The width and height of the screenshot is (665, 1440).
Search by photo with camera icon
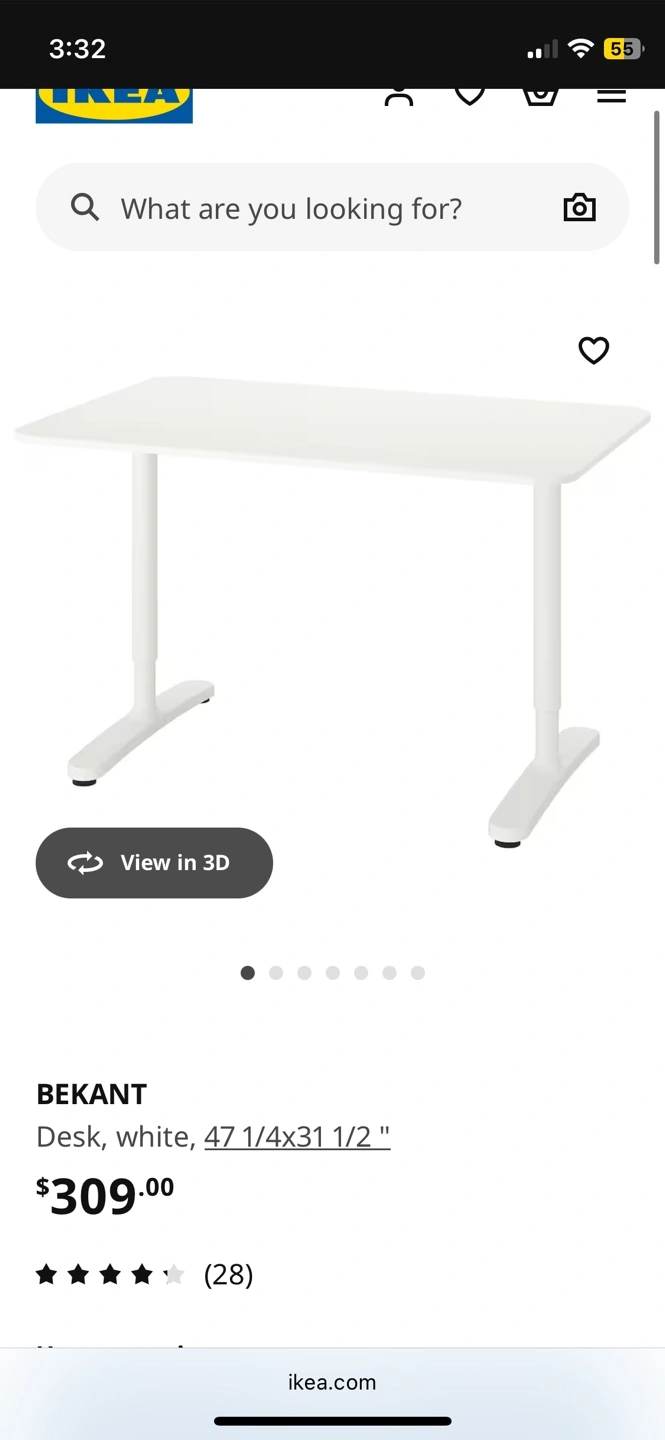579,208
